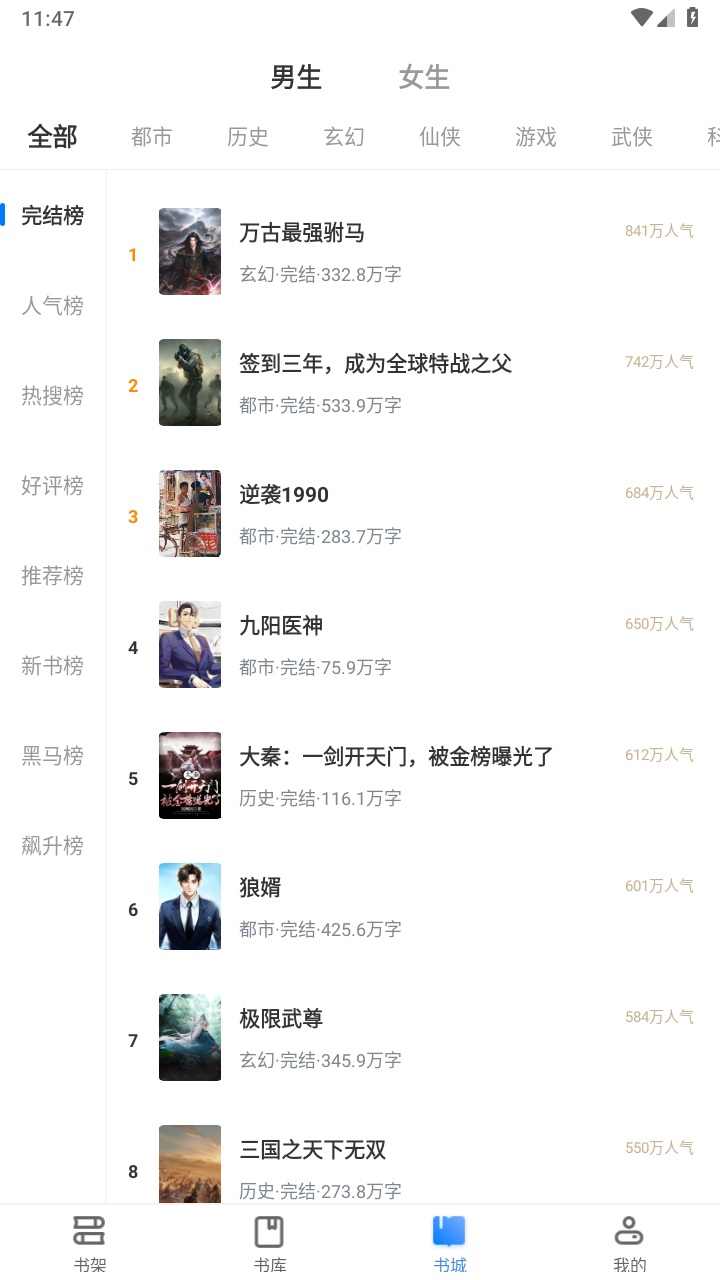Open the 新书榜 ranking list
This screenshot has height=1280, width=720.
click(52, 666)
